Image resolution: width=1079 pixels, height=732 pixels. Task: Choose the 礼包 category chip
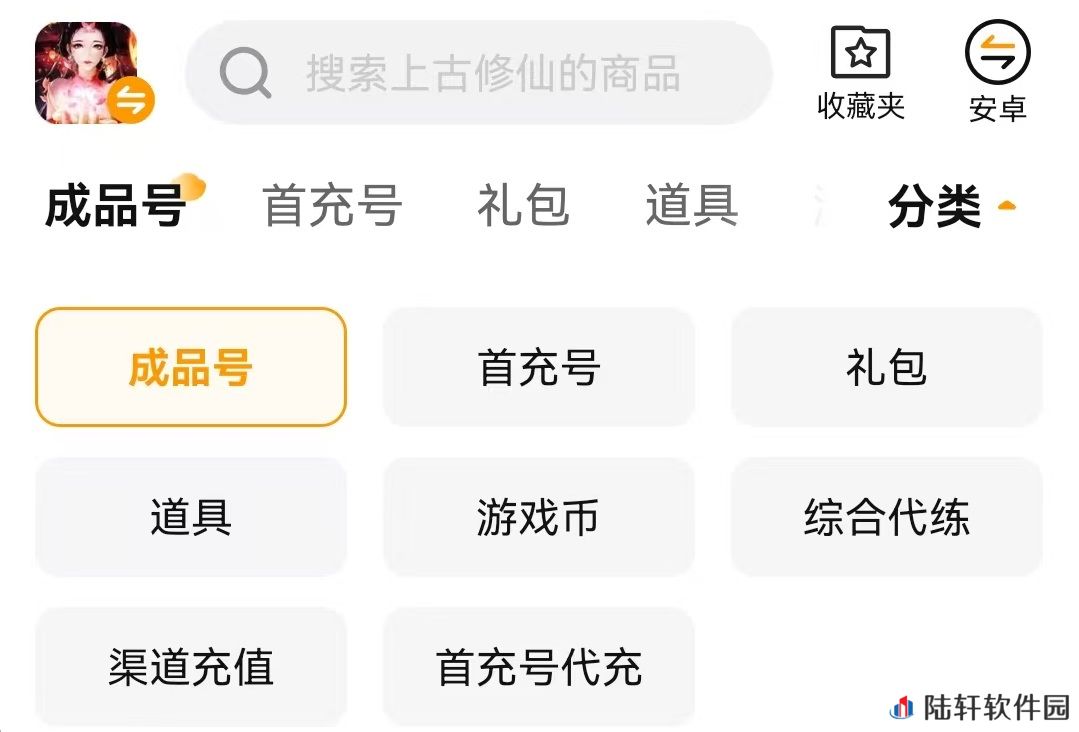pyautogui.click(x=887, y=368)
